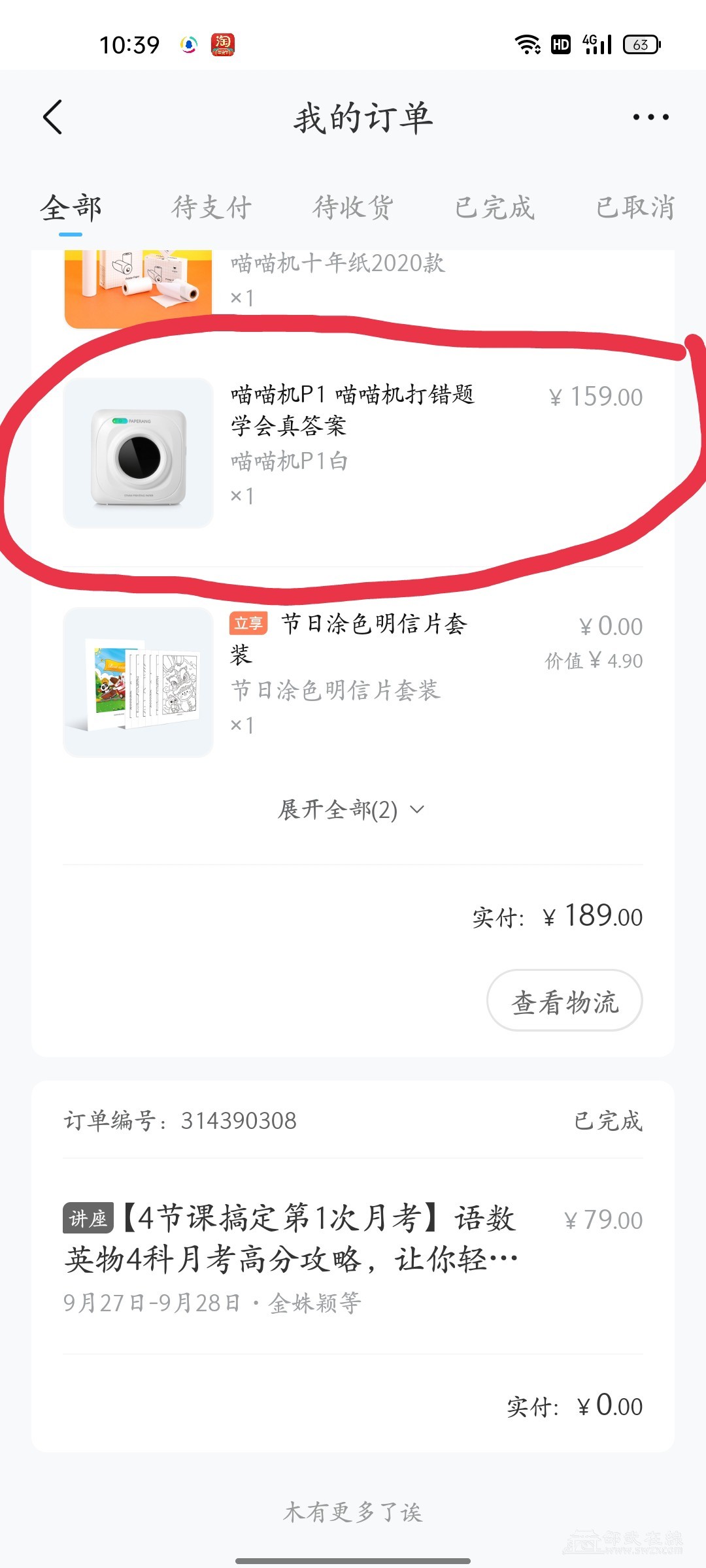The width and height of the screenshot is (706, 1568).
Task: Tap 查看物流 to track shipment
Action: click(564, 1000)
